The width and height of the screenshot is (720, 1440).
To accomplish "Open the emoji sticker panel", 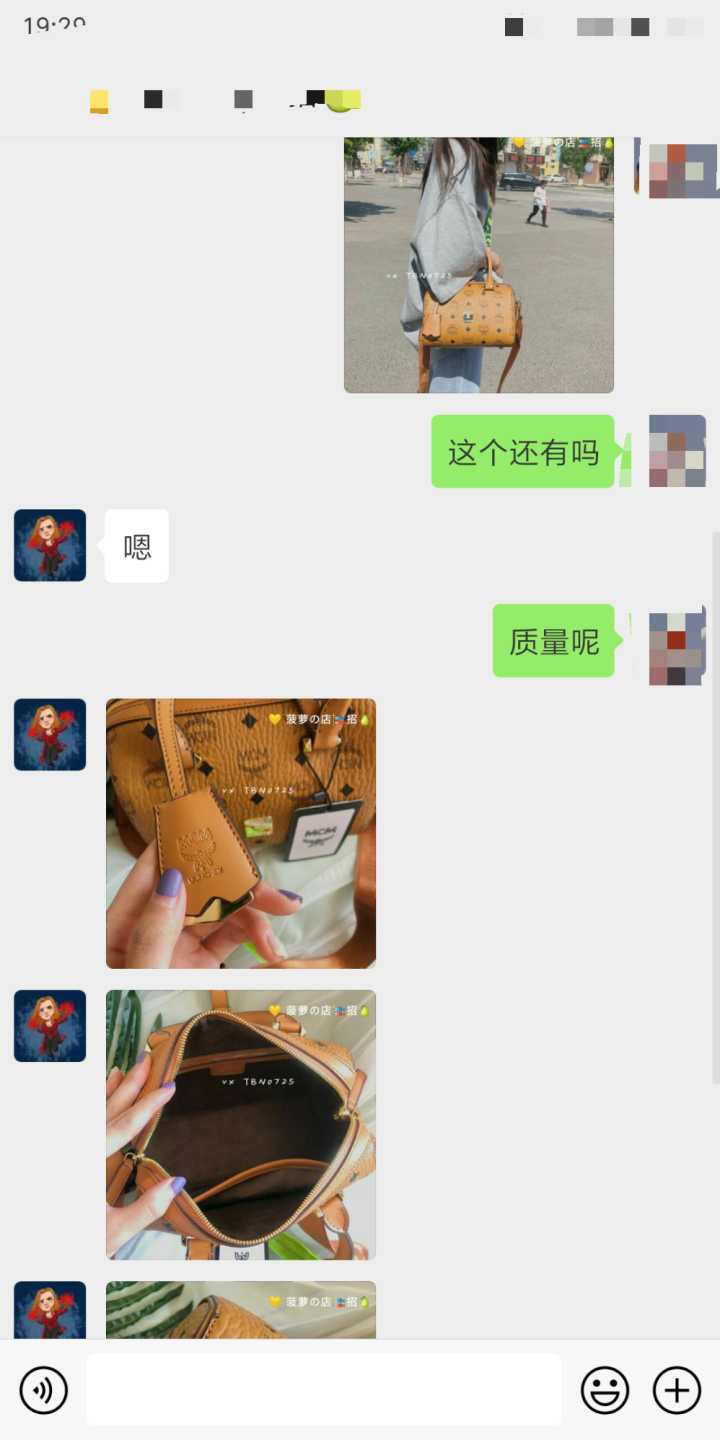I will 605,1390.
